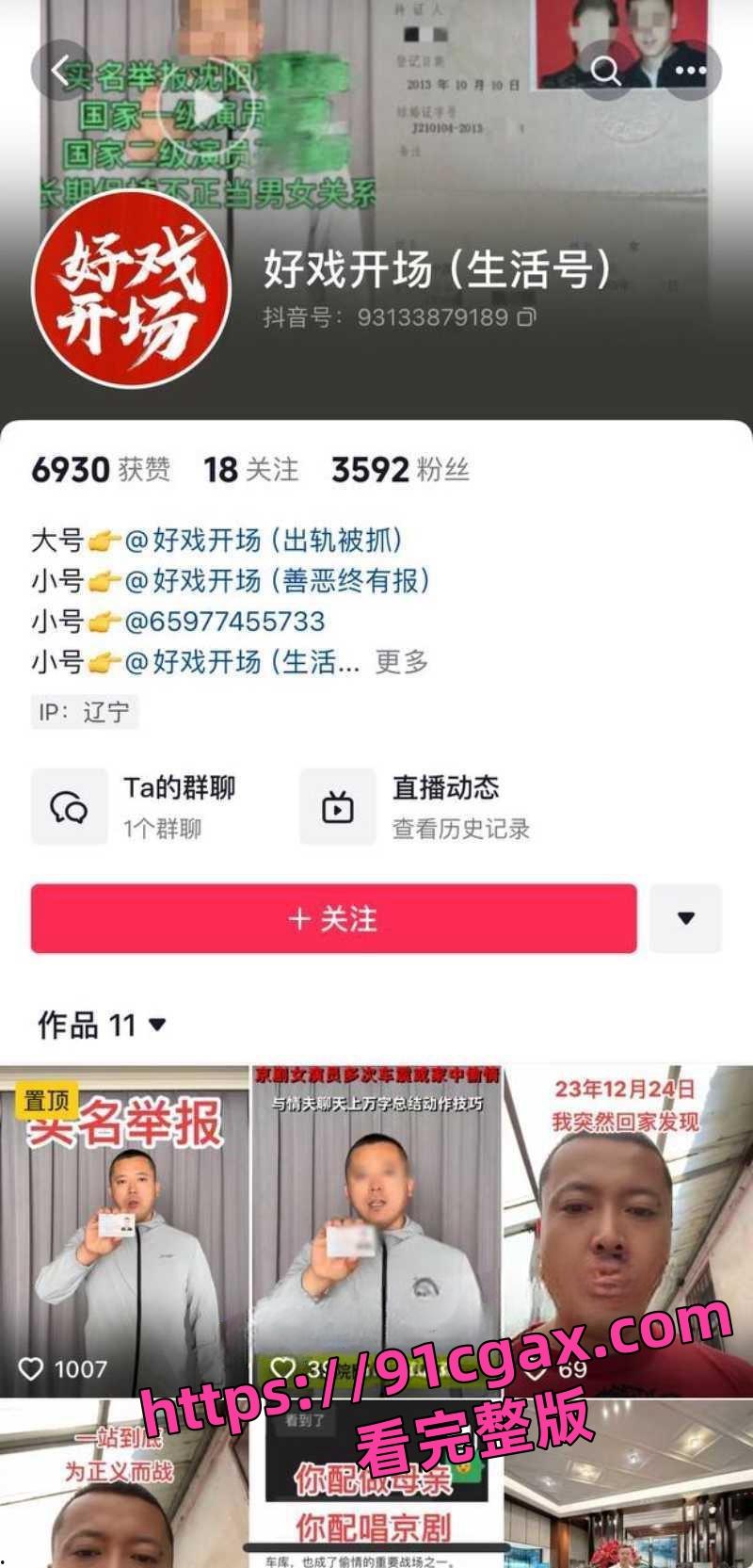Viewport: 753px width, 1568px height.
Task: Open the dropdown arrow beside 关注 button
Action: tap(686, 920)
